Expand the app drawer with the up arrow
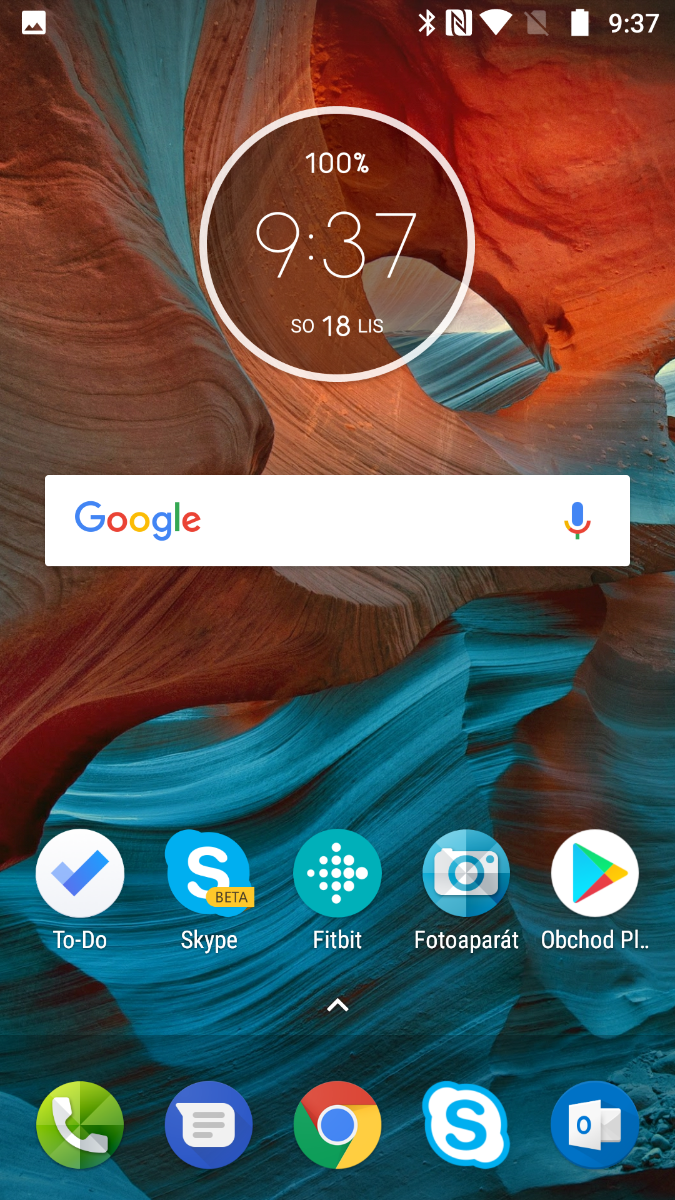675x1200 pixels. (x=337, y=1005)
